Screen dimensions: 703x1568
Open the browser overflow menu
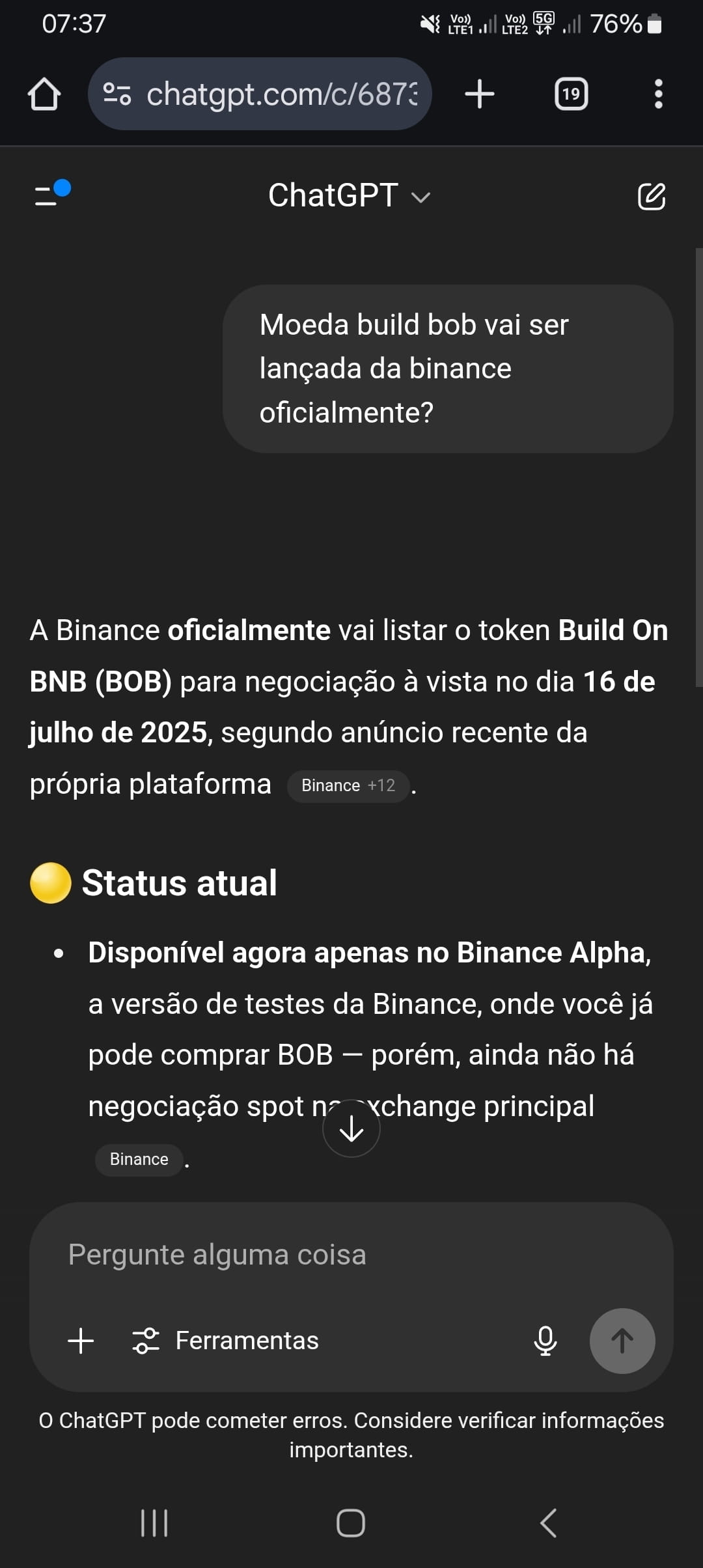(658, 94)
